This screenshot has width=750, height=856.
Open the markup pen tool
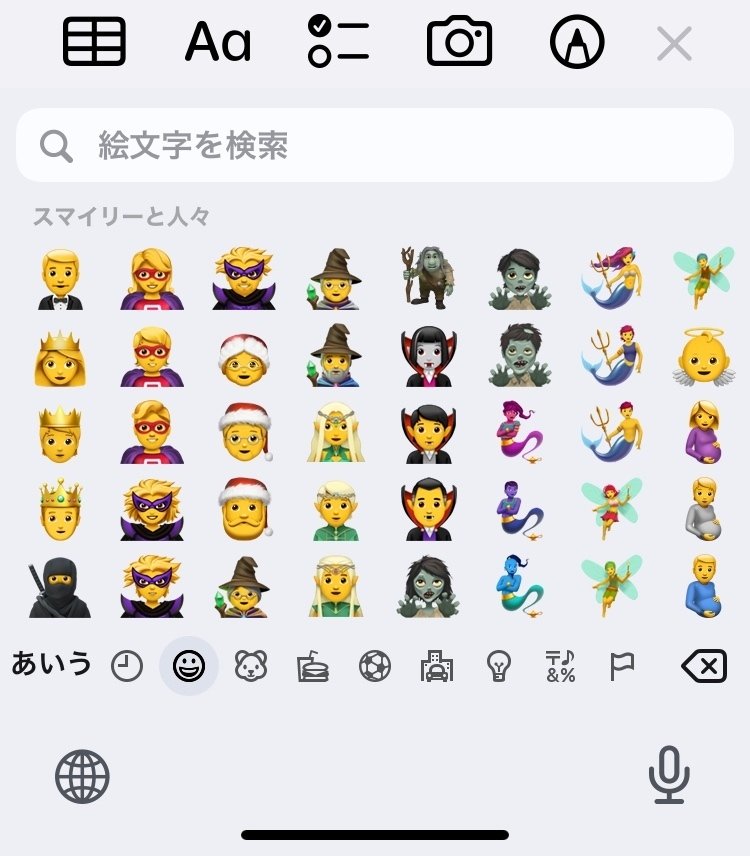pyautogui.click(x=577, y=42)
